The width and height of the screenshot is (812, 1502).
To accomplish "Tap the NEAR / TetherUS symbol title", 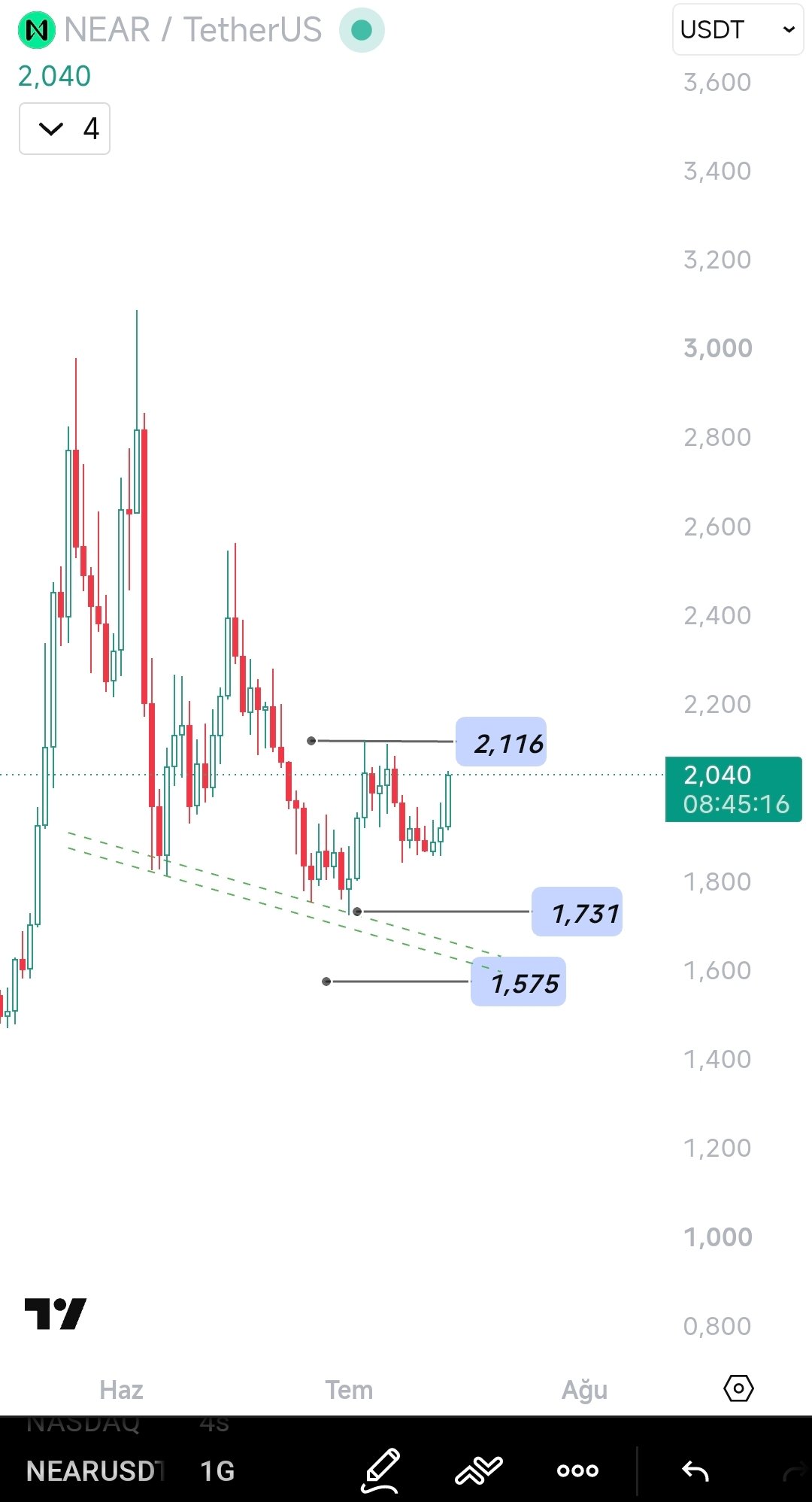I will [x=192, y=30].
